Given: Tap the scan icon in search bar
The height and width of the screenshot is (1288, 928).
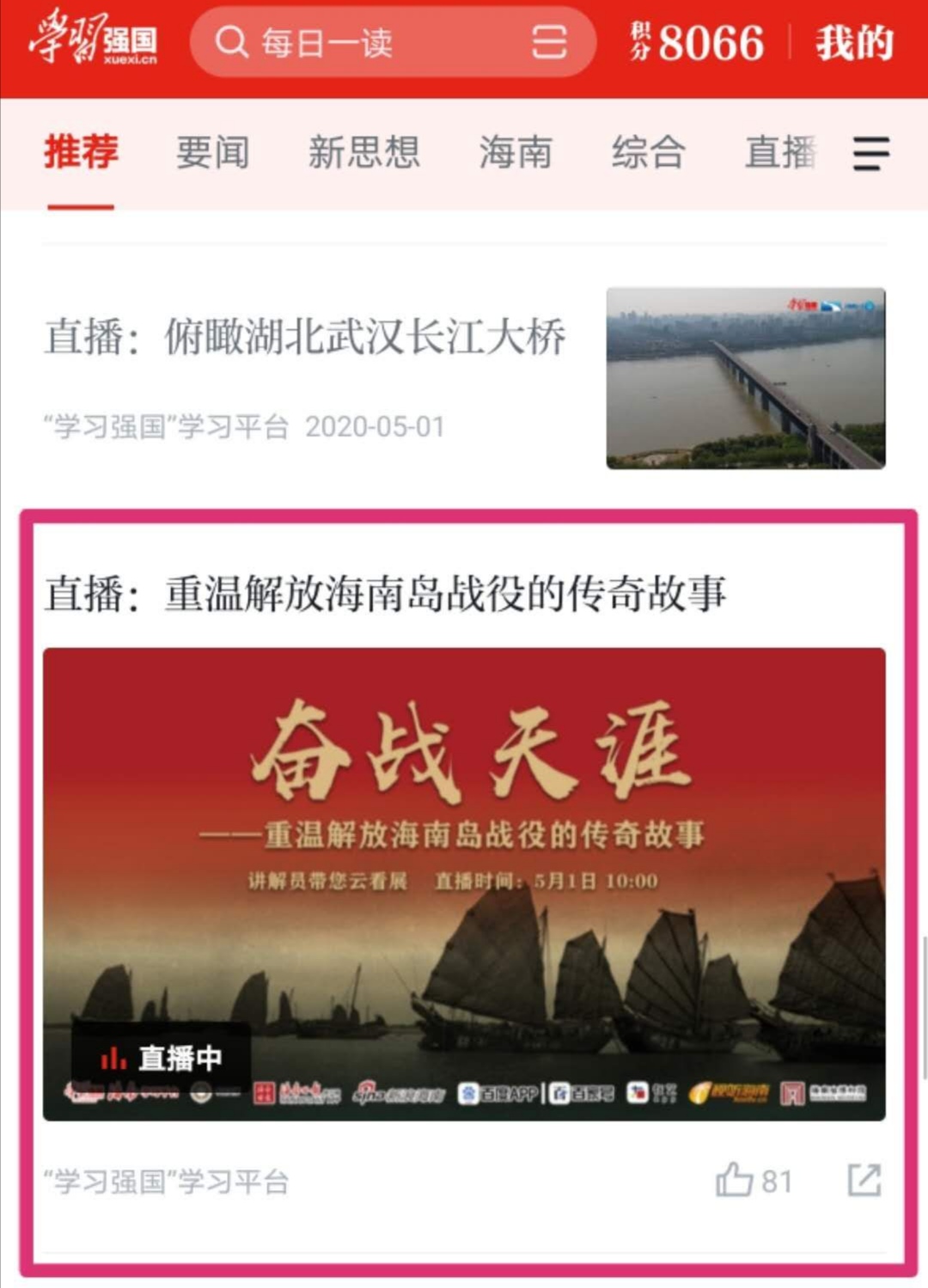Looking at the screenshot, I should 549,42.
